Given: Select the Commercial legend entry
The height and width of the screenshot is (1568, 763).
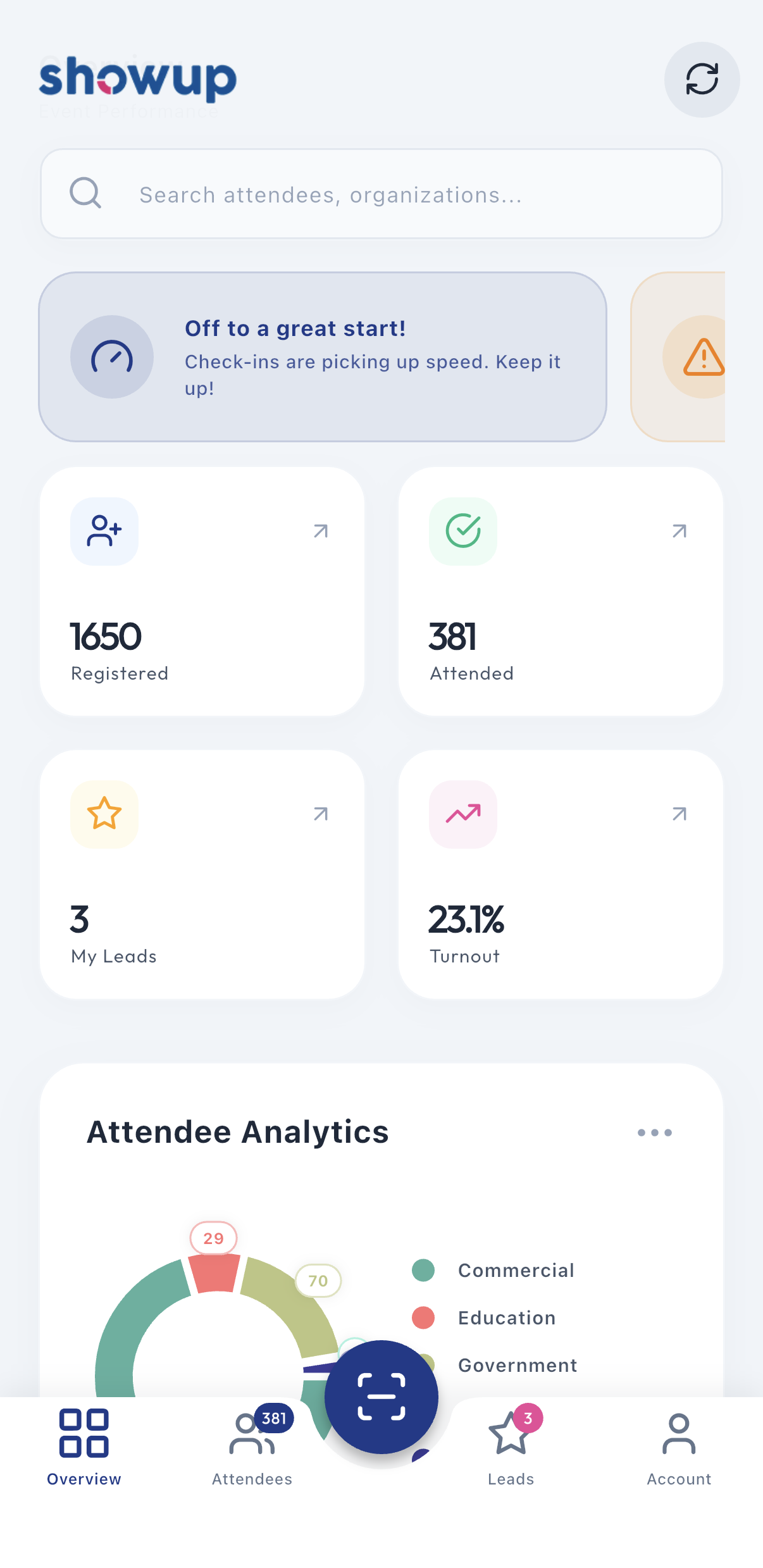Looking at the screenshot, I should [x=516, y=1271].
